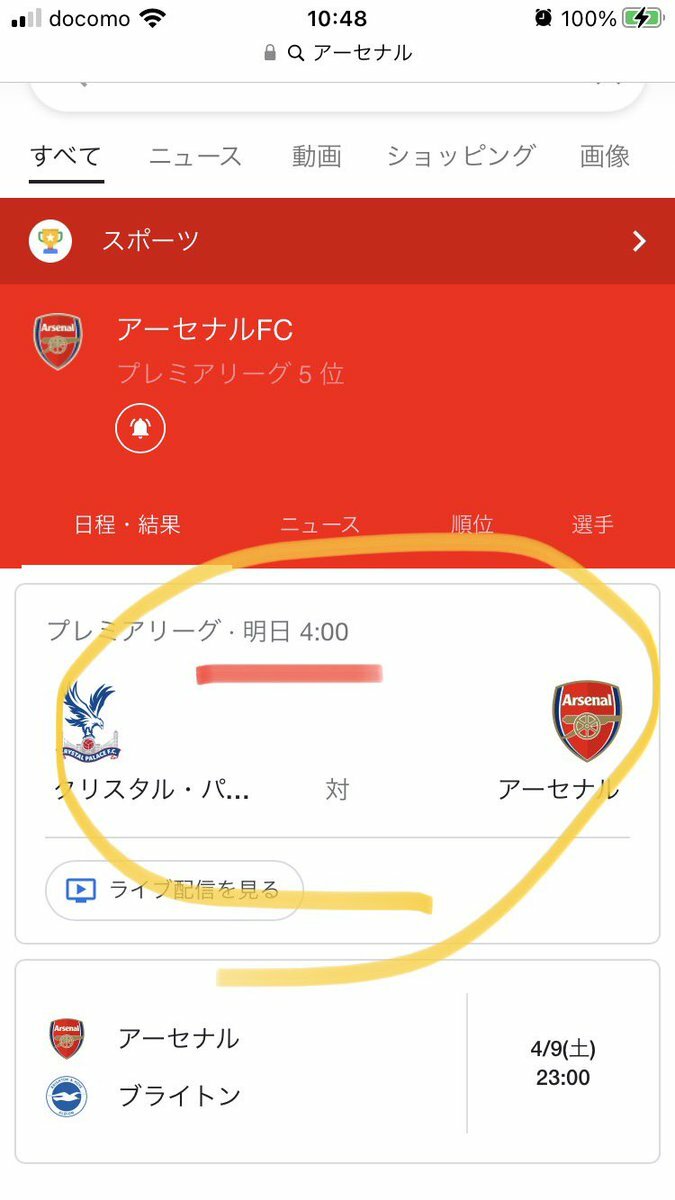
Task: Select the すべて search tab
Action: (66, 156)
